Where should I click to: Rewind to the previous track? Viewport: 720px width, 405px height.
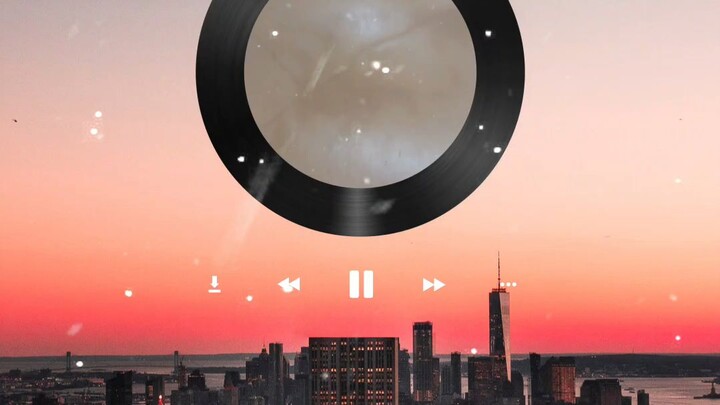coord(289,285)
